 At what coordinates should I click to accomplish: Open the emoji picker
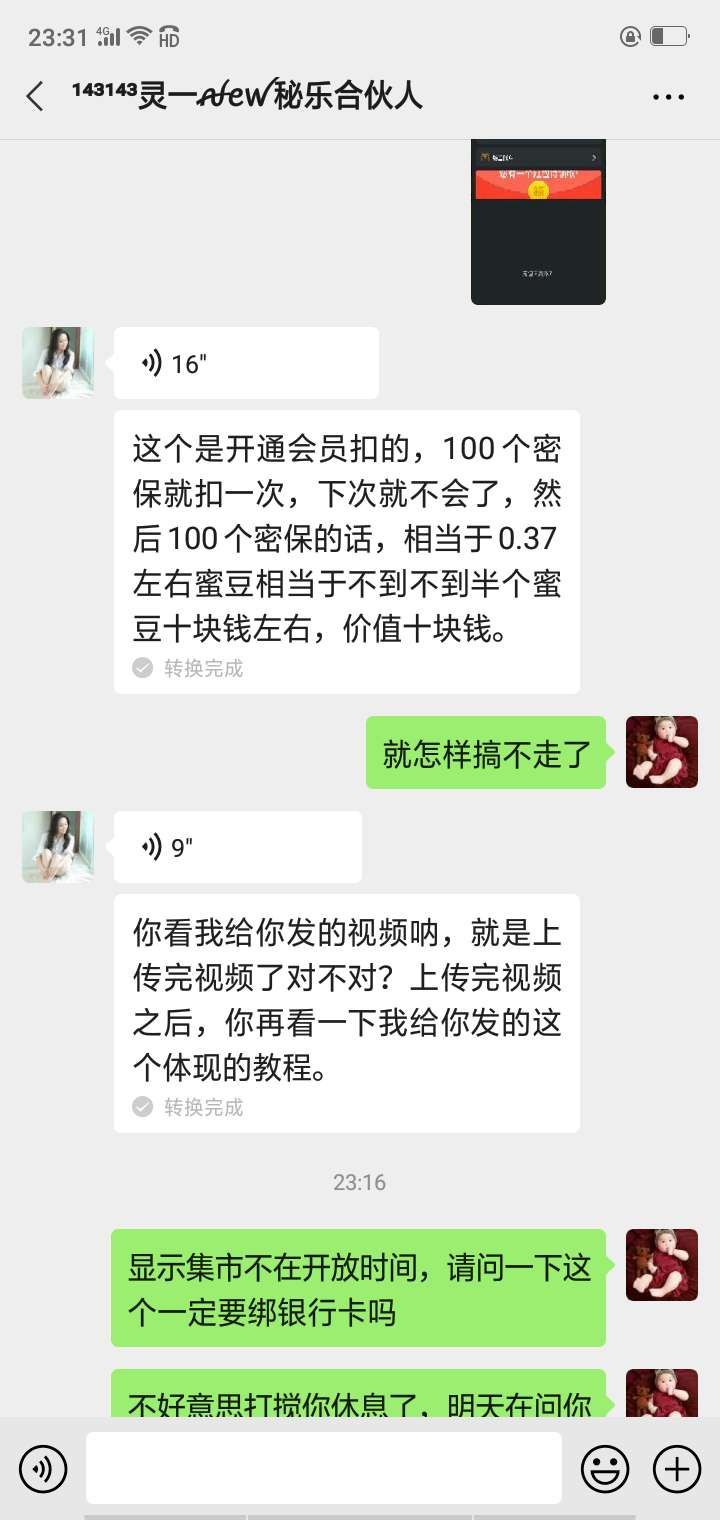(x=605, y=1469)
